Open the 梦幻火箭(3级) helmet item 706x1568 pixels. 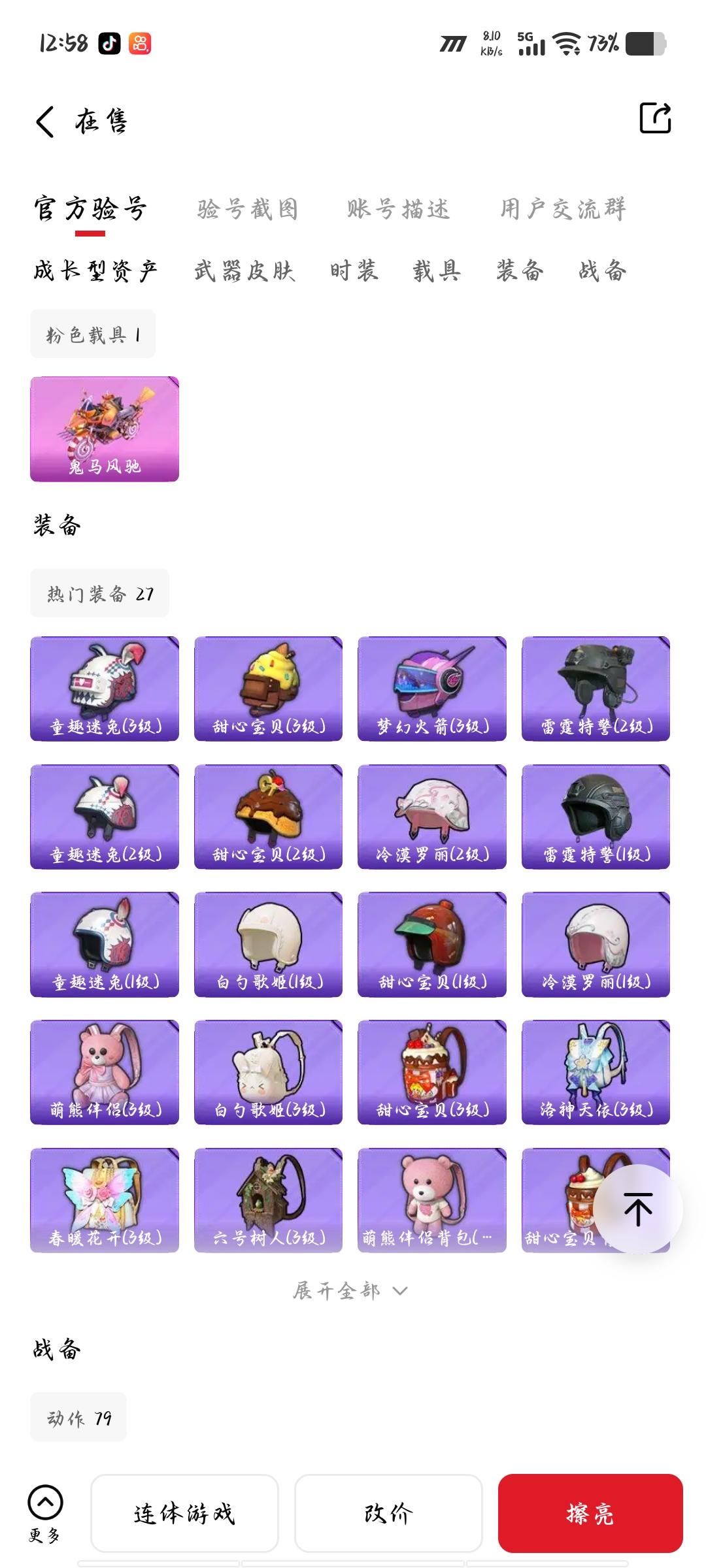click(x=432, y=689)
